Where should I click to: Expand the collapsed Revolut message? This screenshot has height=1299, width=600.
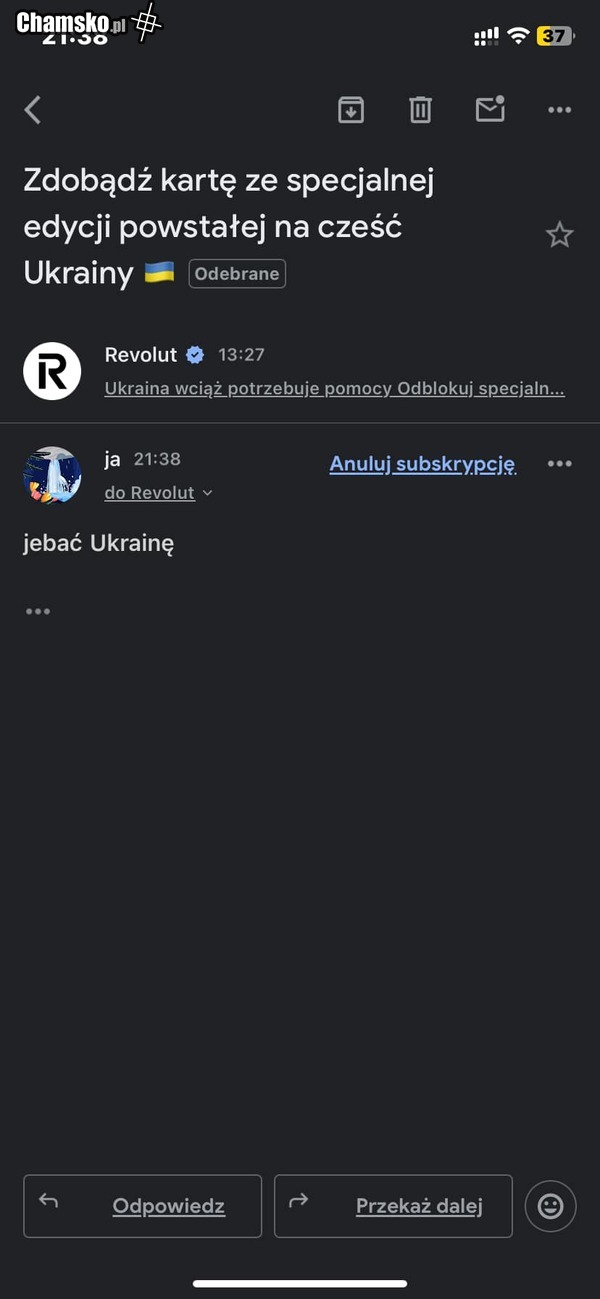(x=334, y=372)
